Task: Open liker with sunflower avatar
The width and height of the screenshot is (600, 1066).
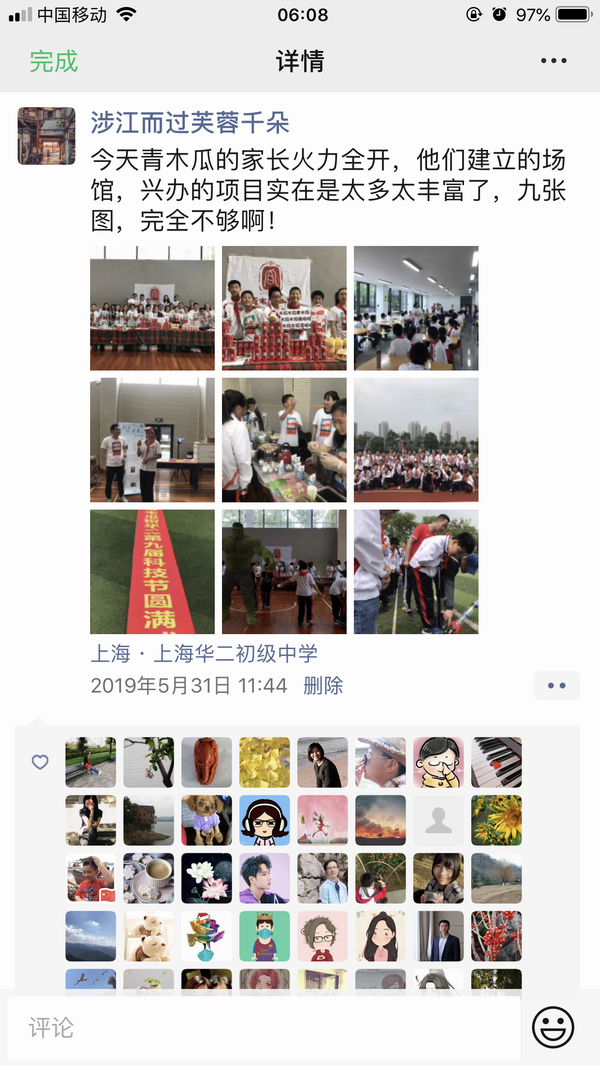Action: coord(497,821)
